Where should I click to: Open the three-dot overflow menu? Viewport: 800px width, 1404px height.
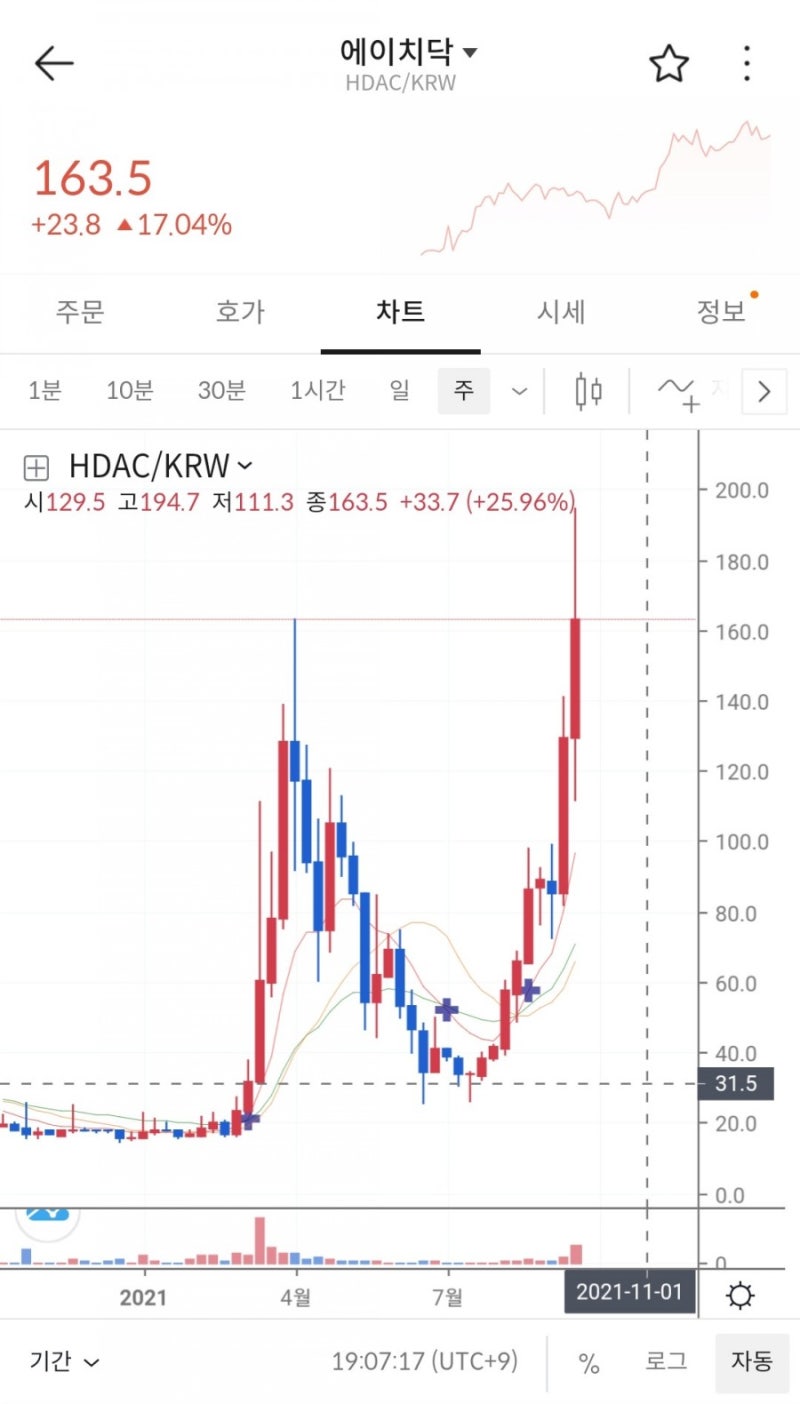(745, 62)
